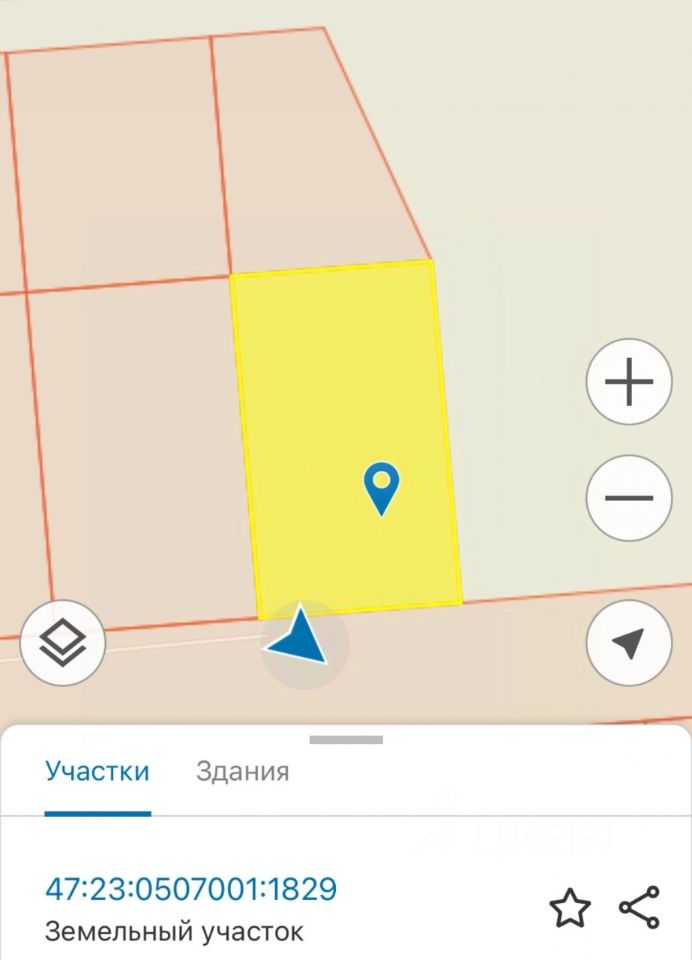Viewport: 692px width, 960px height.
Task: Tap the blue pin on the yellow parcel
Action: tap(381, 487)
